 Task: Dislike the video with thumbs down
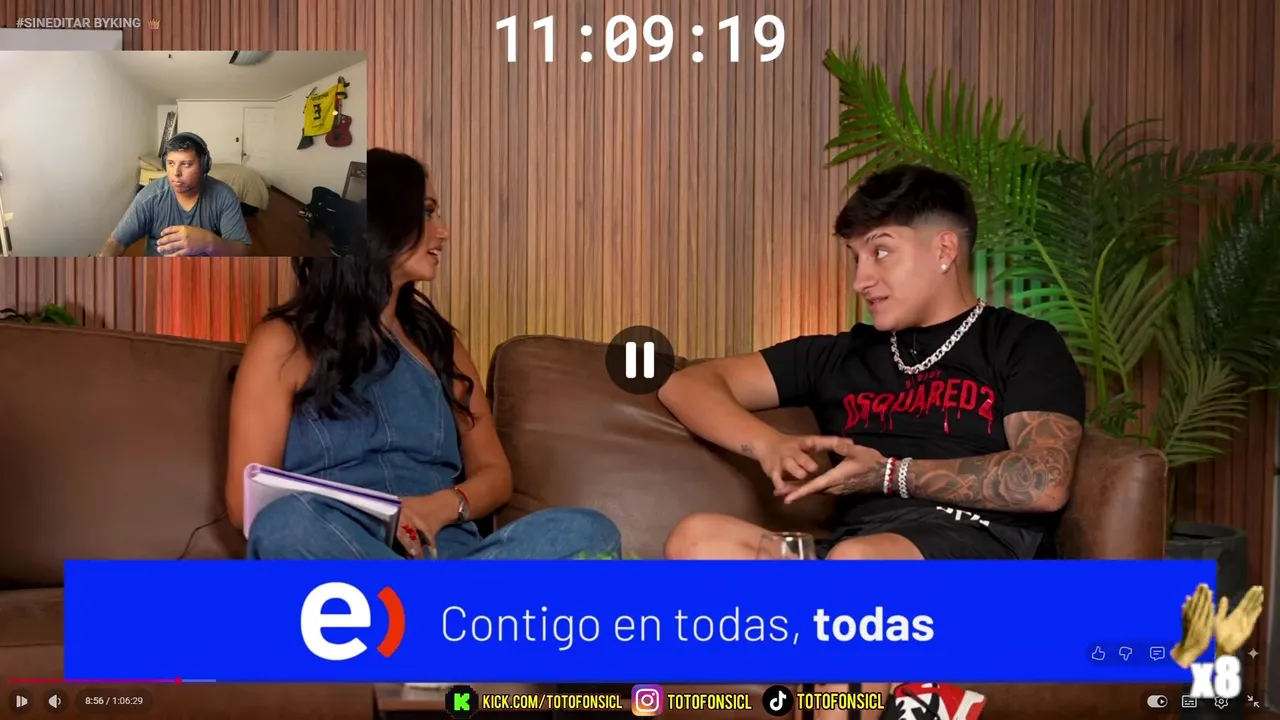(x=1126, y=653)
